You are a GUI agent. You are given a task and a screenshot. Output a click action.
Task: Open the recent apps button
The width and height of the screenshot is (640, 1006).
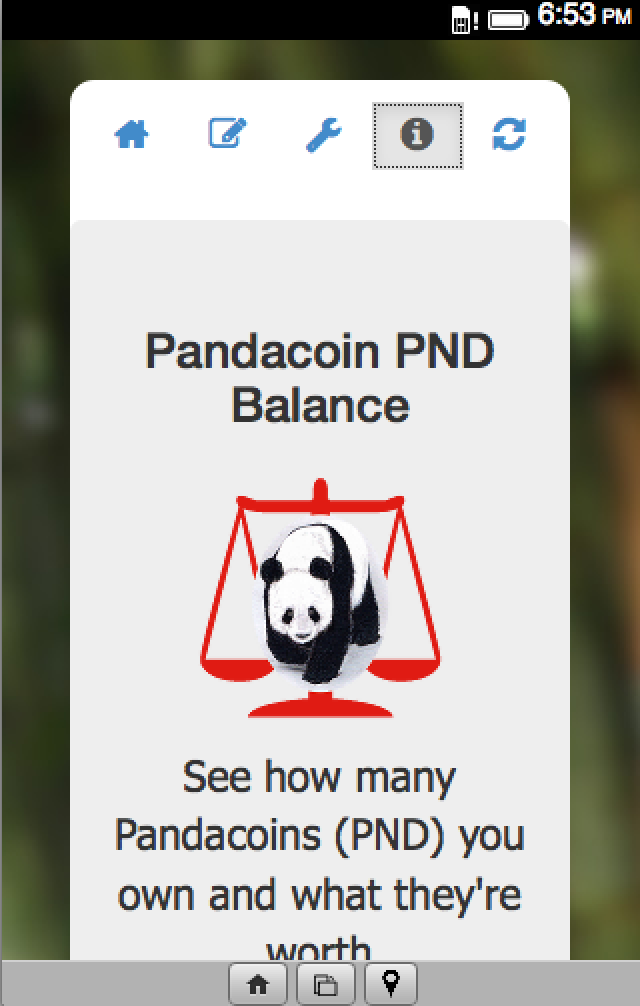(x=325, y=985)
